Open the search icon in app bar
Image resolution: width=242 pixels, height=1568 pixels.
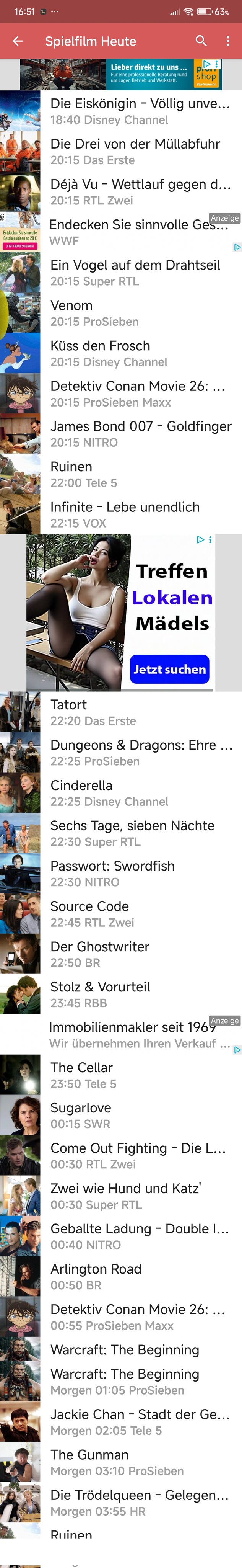(201, 41)
